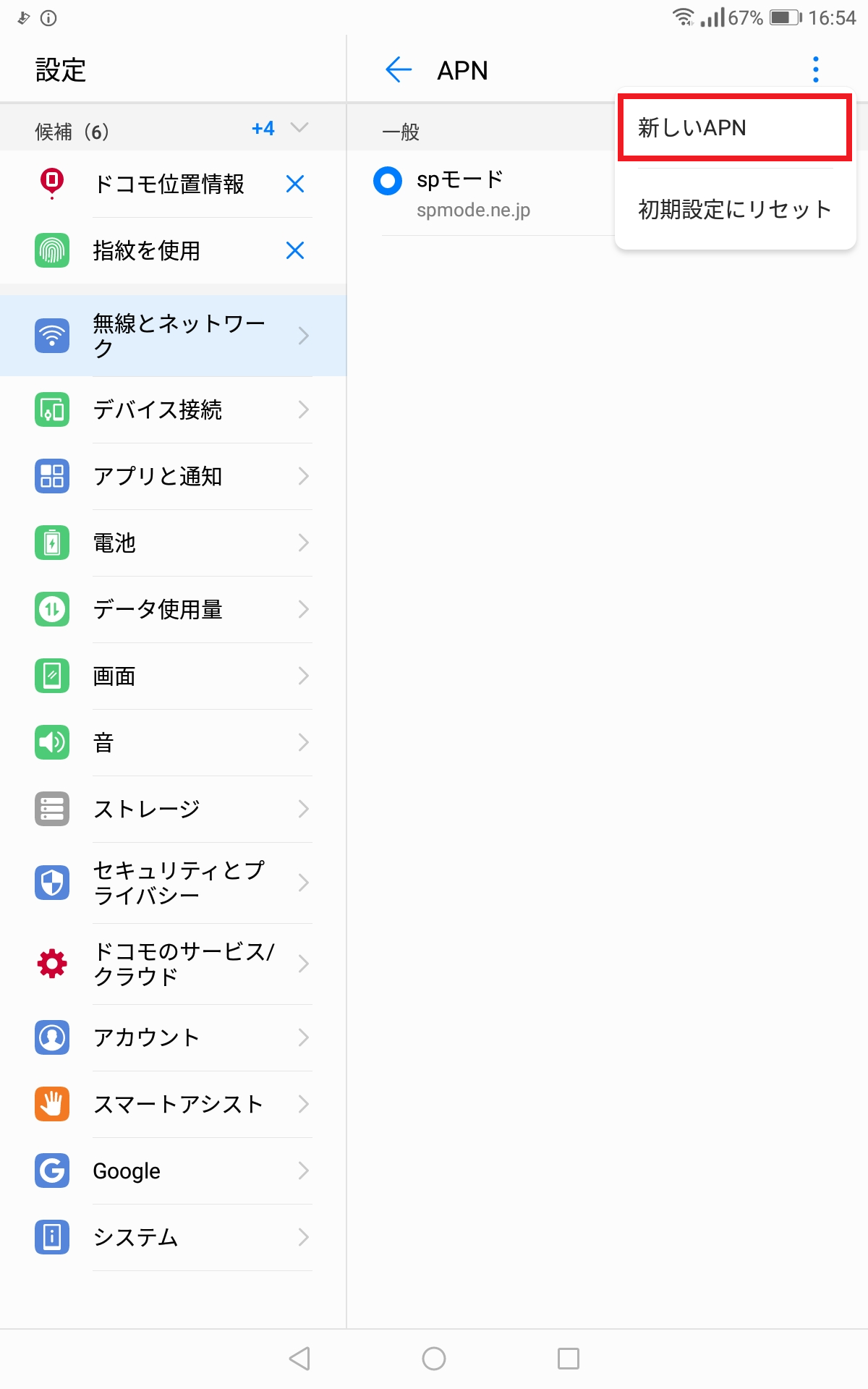The width and height of the screenshot is (868, 1389).
Task: Select 初期設定にリセット menu entry
Action: tap(733, 209)
